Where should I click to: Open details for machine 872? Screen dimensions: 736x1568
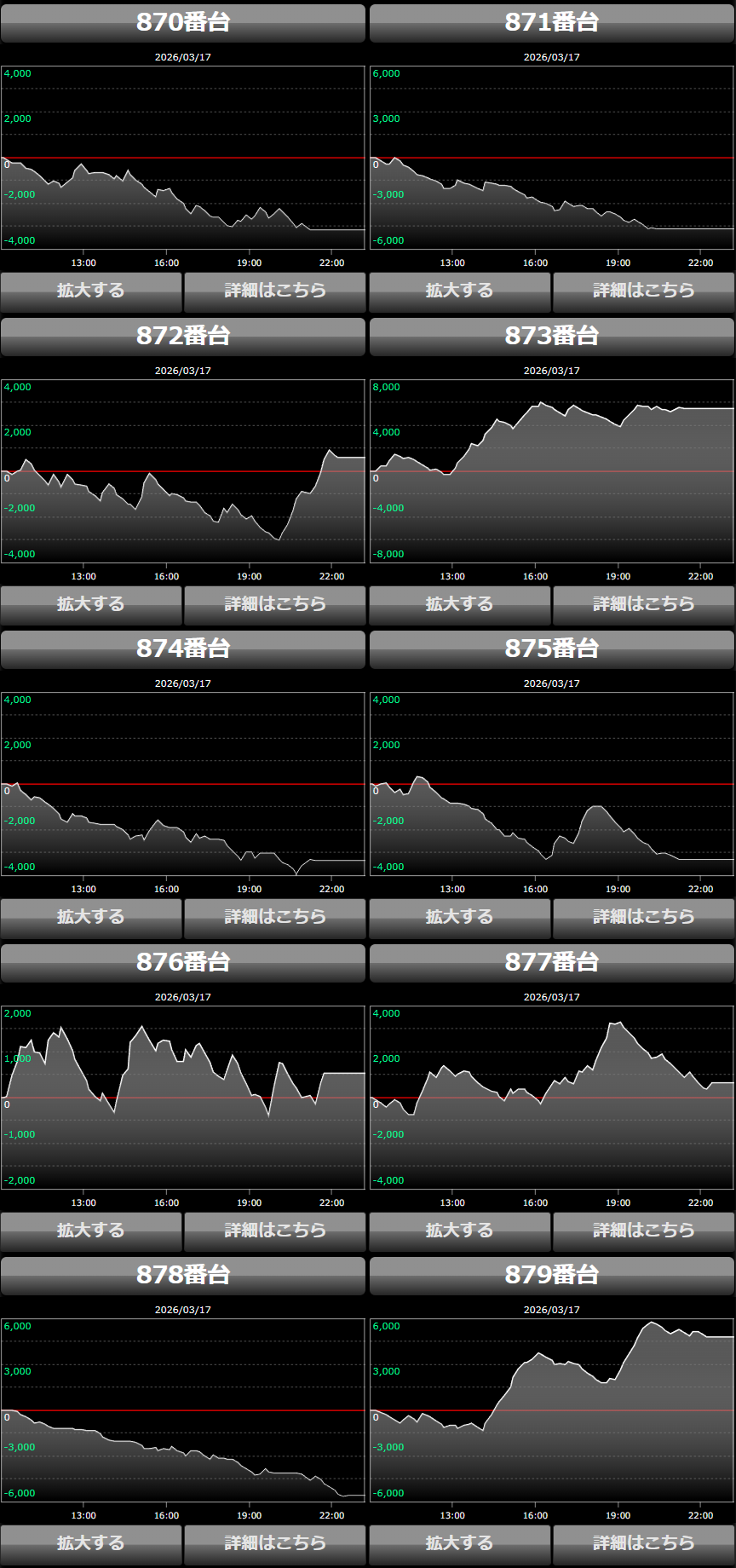[274, 605]
